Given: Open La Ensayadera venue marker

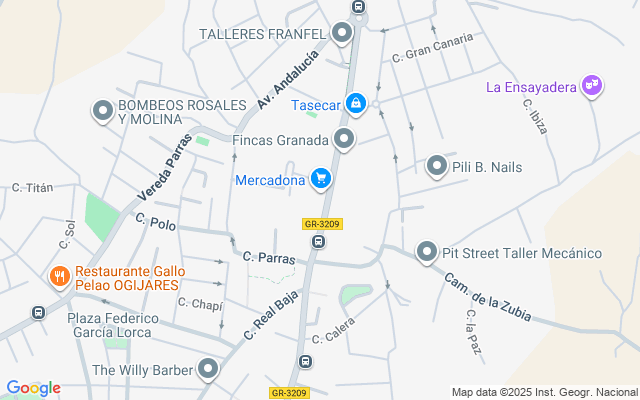Looking at the screenshot, I should point(592,86).
